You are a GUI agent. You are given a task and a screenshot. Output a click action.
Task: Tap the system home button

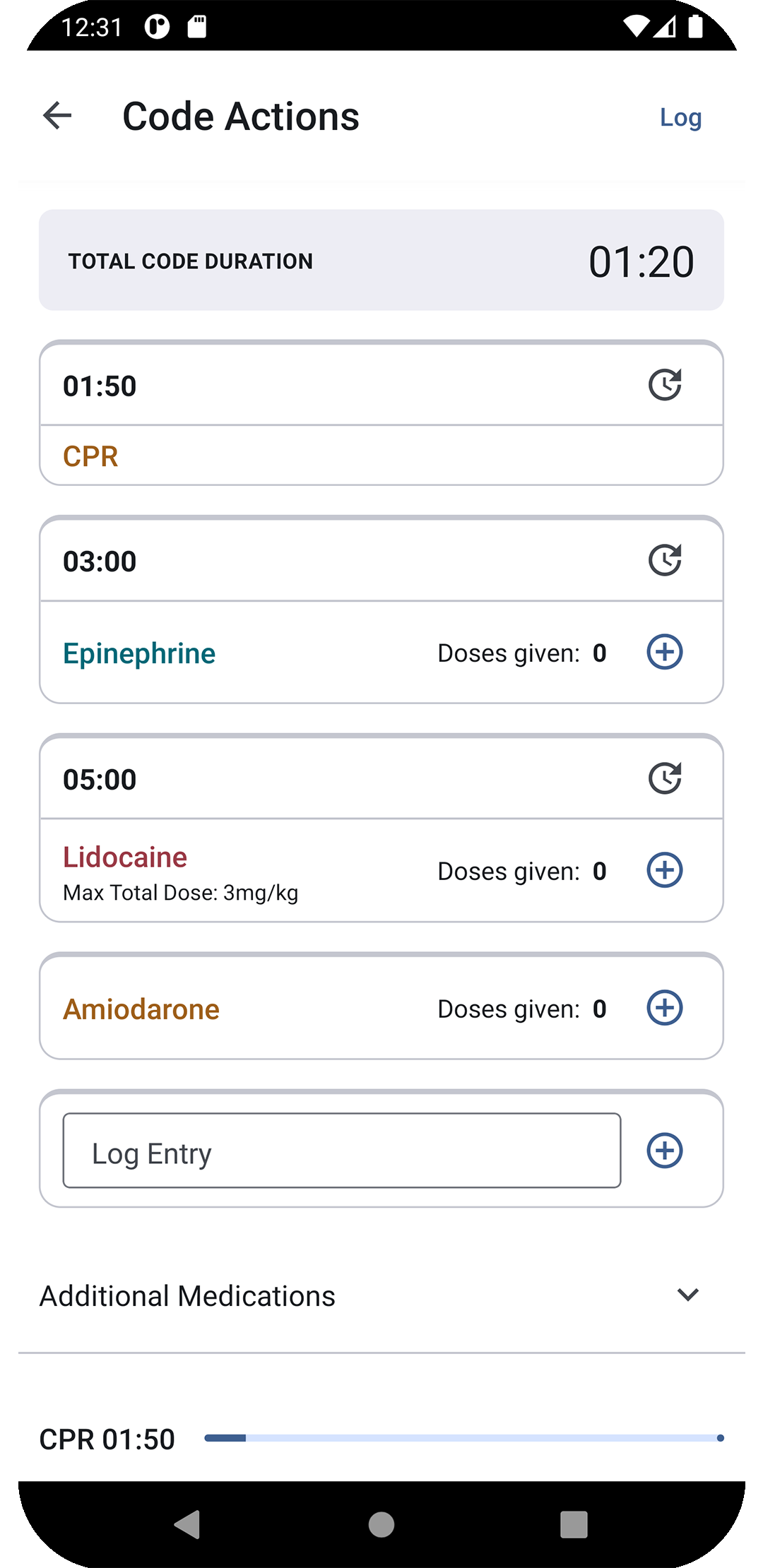pos(381,1524)
